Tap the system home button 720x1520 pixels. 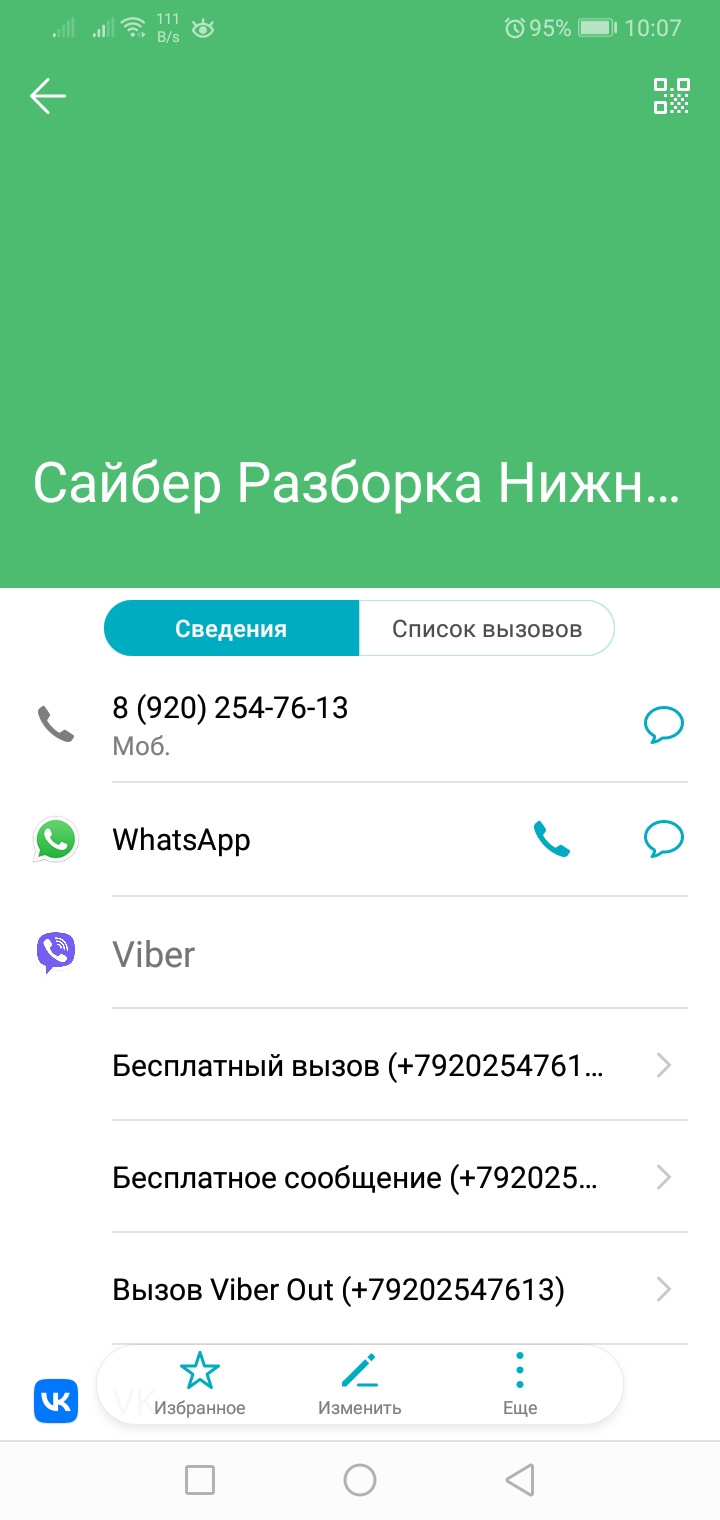point(359,1480)
